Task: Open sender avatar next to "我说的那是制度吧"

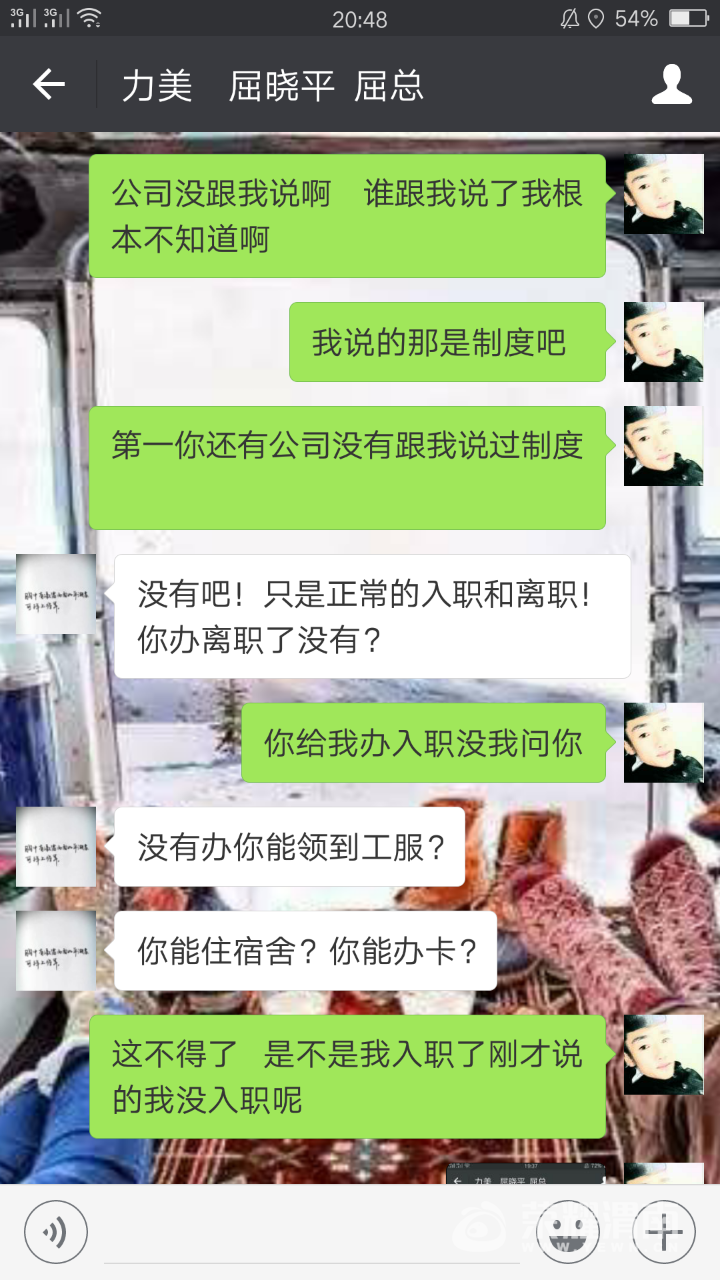Action: 664,342
